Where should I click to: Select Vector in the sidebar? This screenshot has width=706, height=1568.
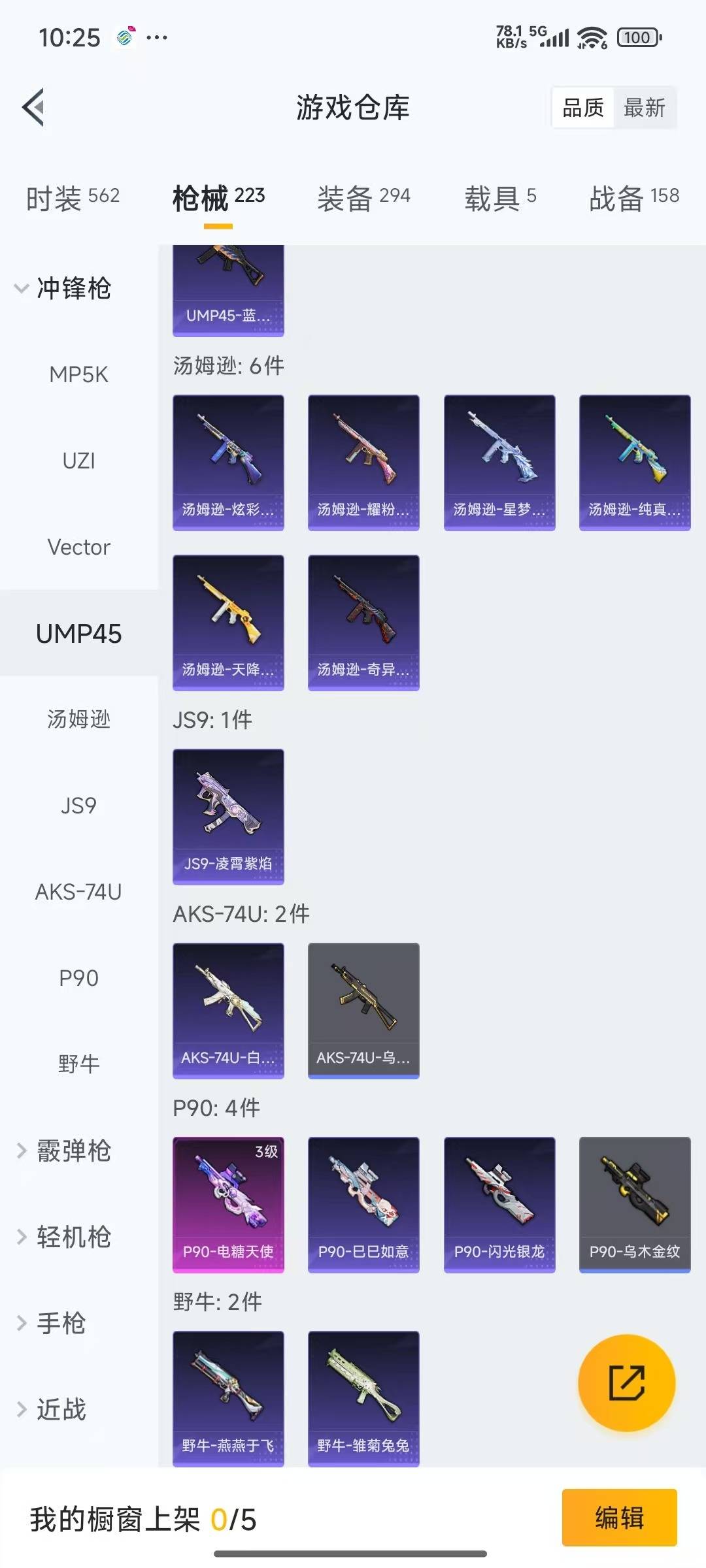[78, 547]
